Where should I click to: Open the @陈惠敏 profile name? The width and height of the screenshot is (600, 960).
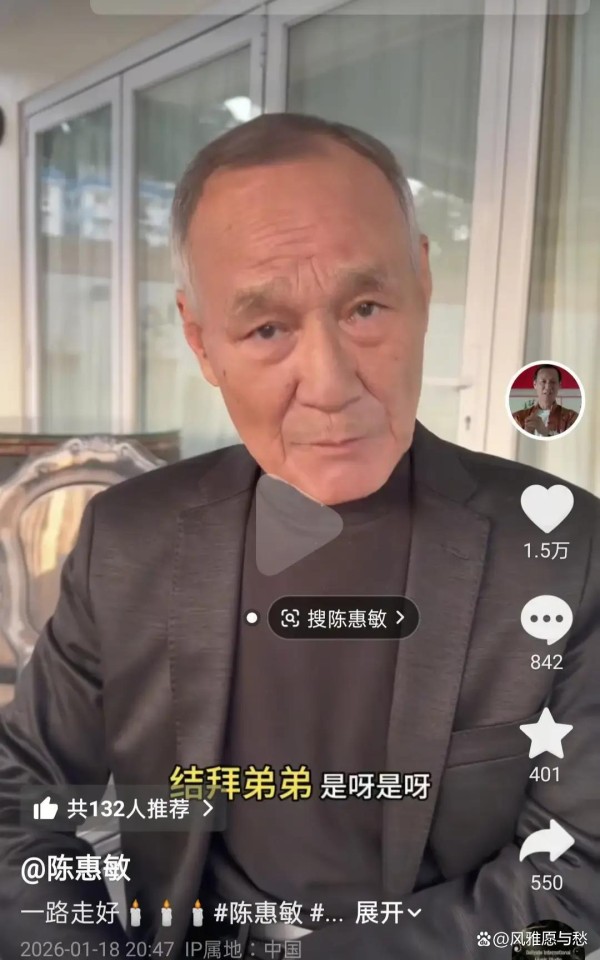coord(76,868)
